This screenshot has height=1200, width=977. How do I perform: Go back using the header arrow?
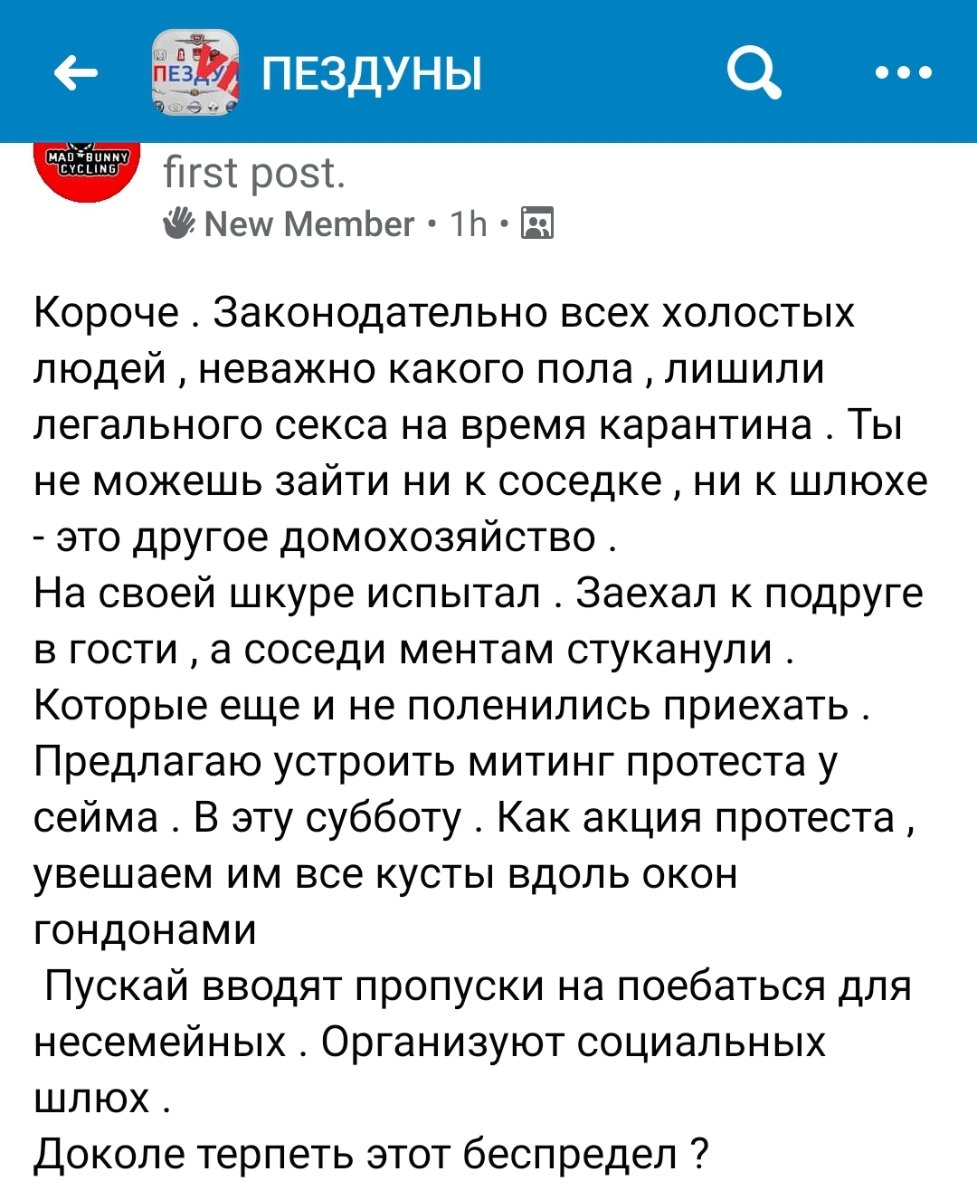pyautogui.click(x=76, y=74)
